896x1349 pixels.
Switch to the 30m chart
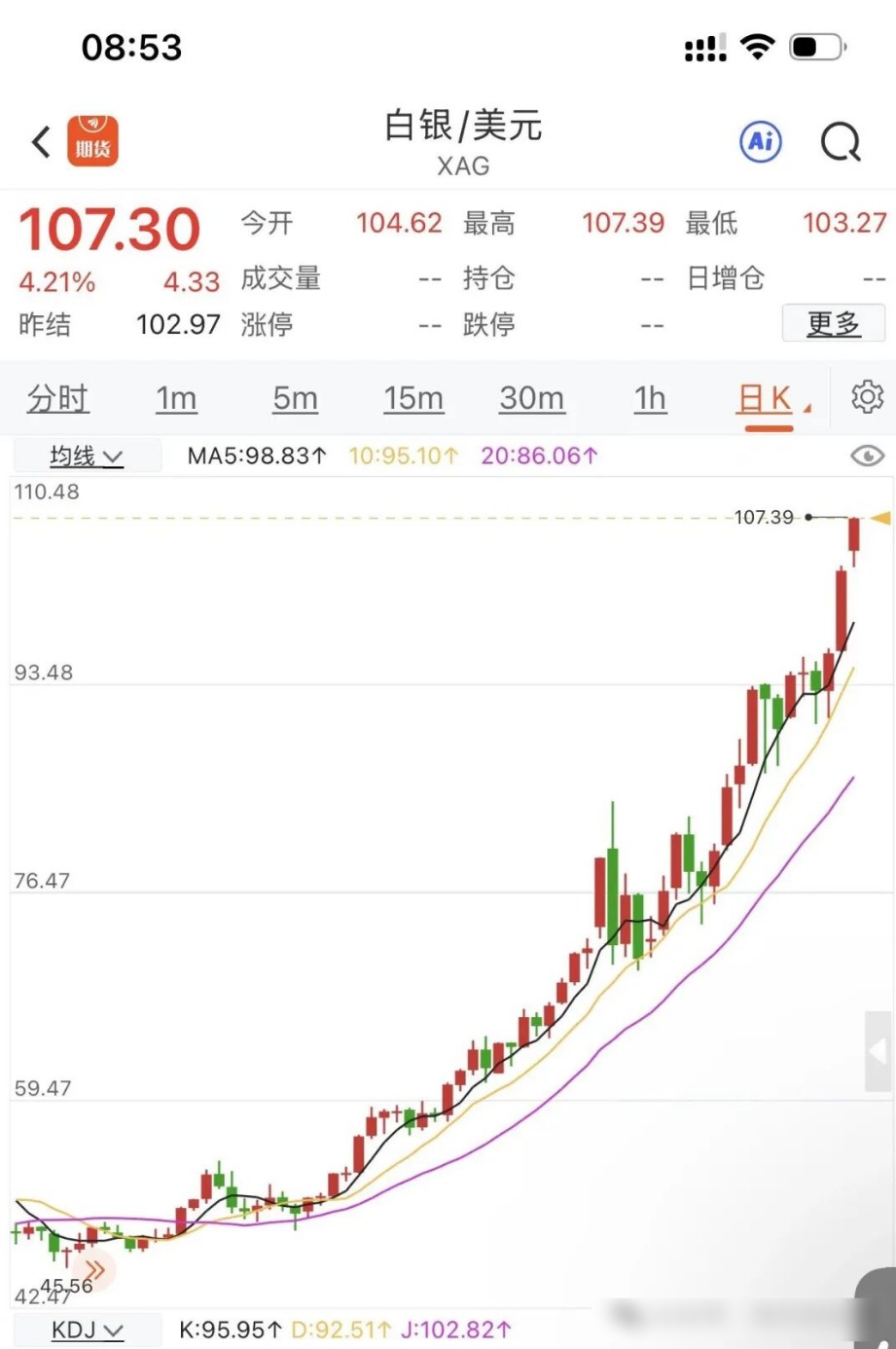point(531,398)
